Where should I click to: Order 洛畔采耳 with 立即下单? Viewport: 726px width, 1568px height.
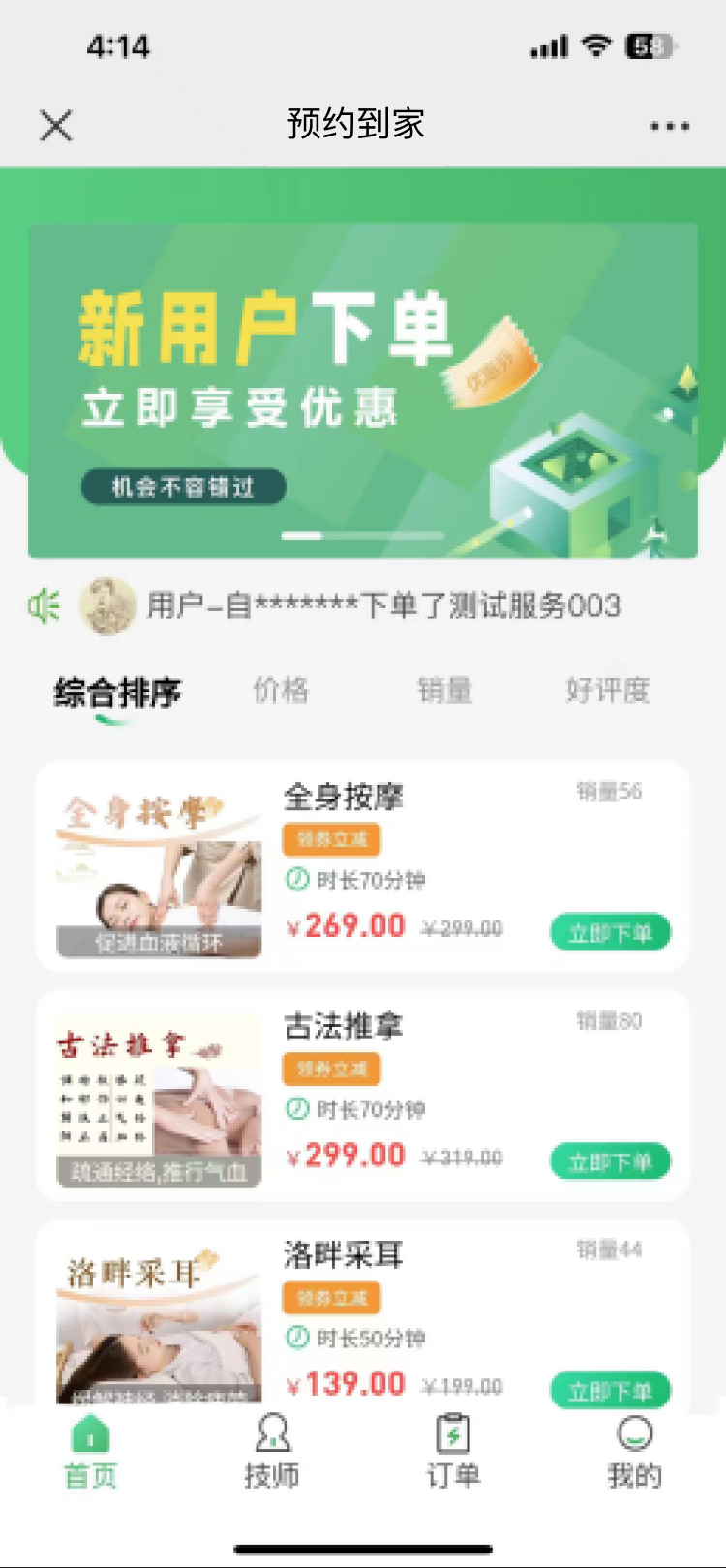tap(610, 1391)
